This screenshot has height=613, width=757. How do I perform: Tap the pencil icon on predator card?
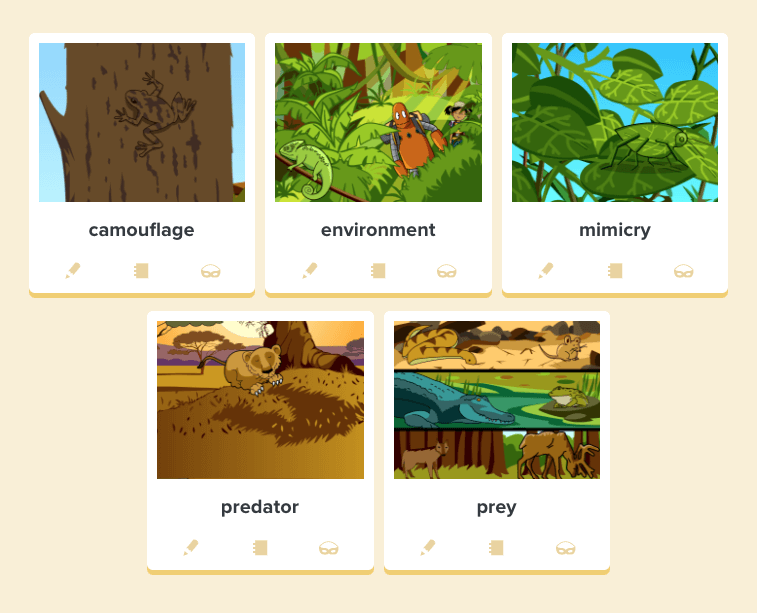pyautogui.click(x=191, y=548)
